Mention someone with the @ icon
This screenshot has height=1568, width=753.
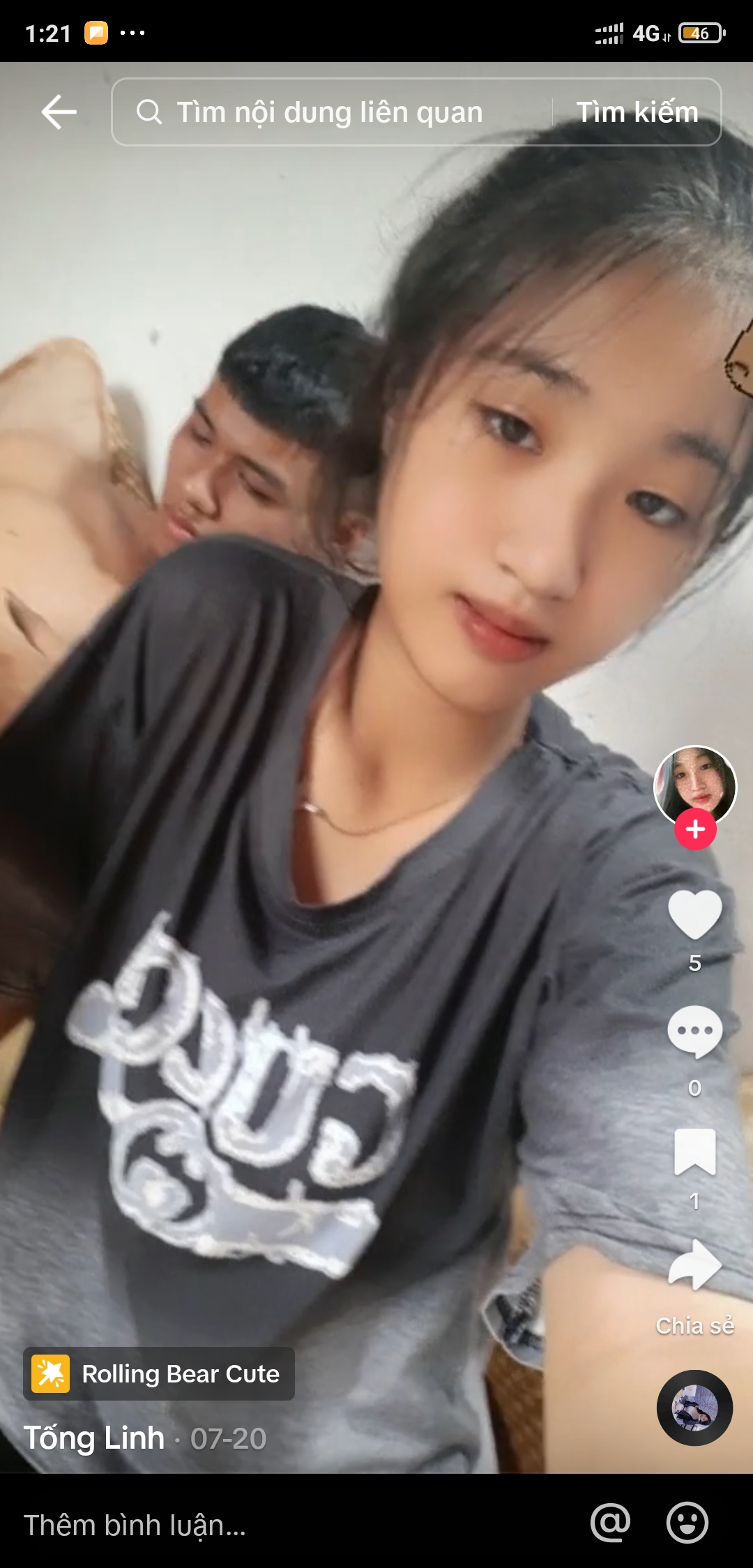coord(610,1523)
